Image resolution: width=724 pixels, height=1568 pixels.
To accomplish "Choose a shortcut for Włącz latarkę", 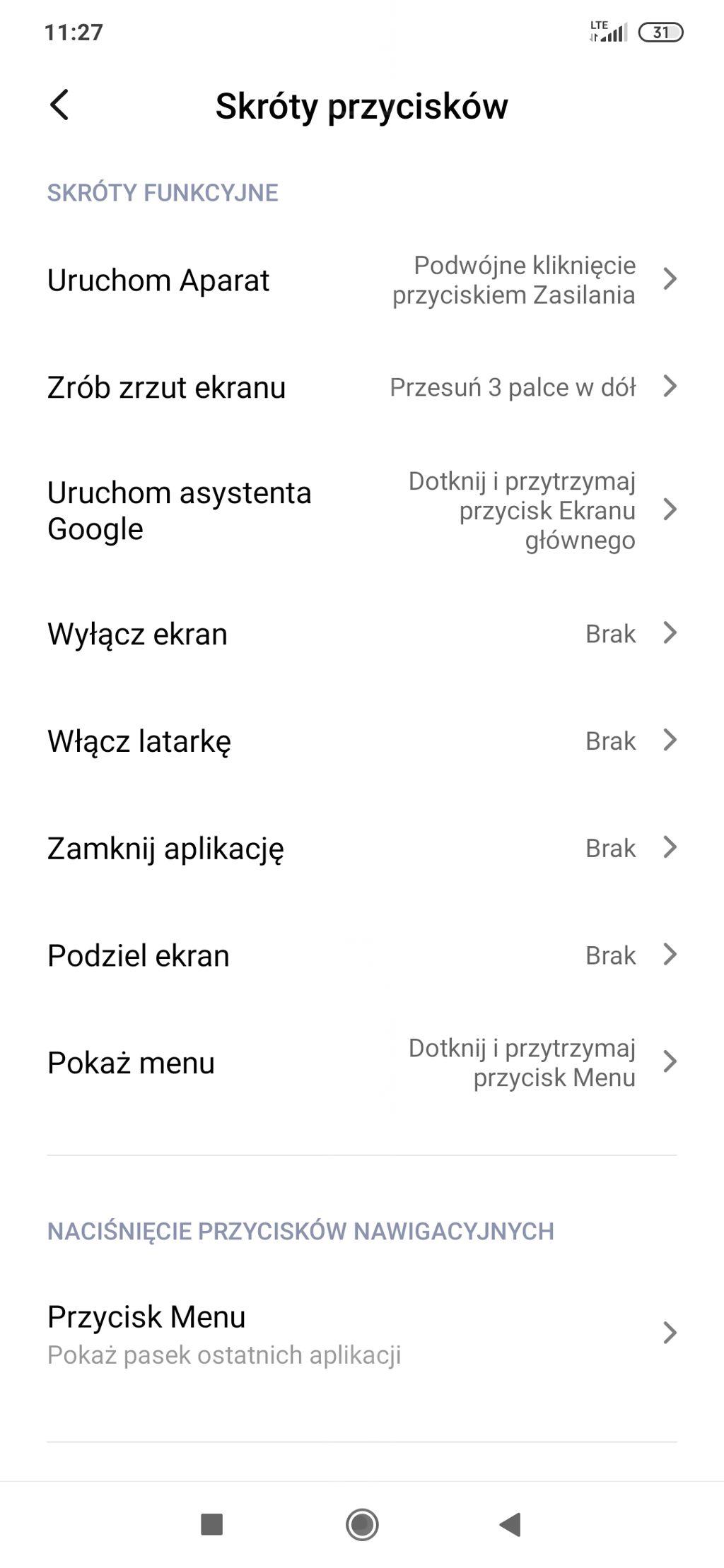I will [x=361, y=741].
